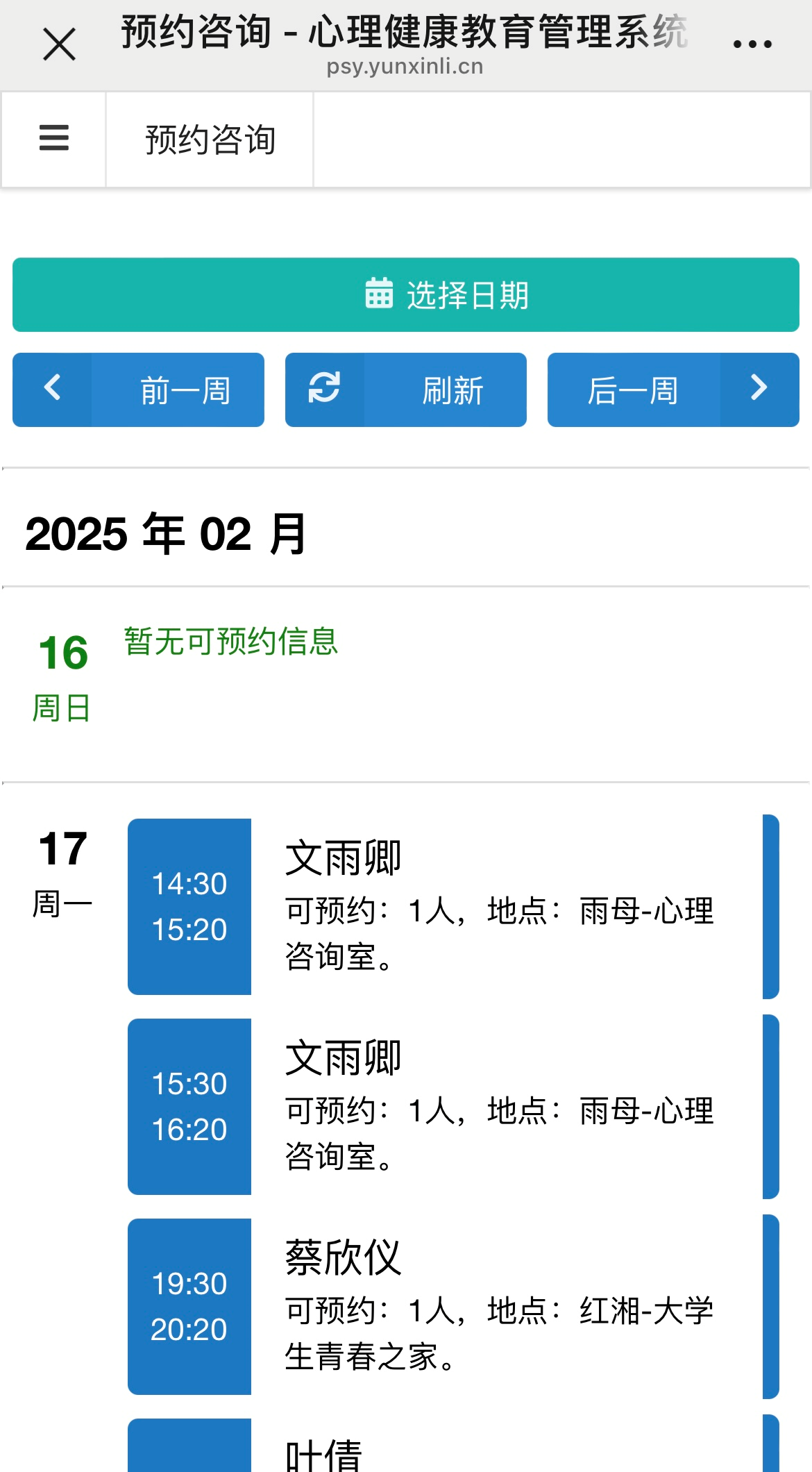
Task: Tap the 选择日期 date picker button
Action: point(406,294)
